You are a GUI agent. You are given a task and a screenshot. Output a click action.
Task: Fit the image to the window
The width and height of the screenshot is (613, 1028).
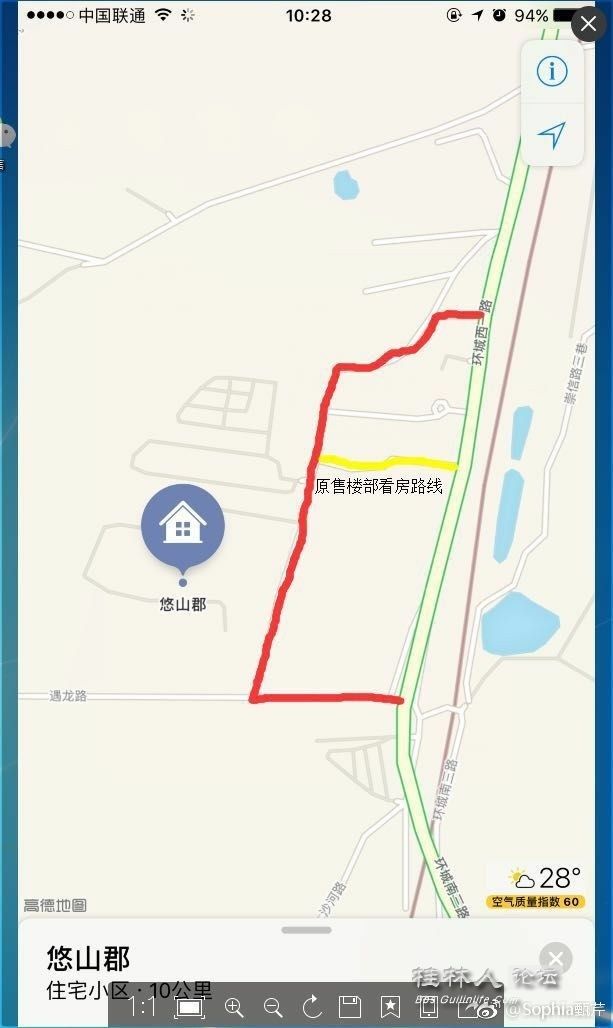pos(189,1007)
